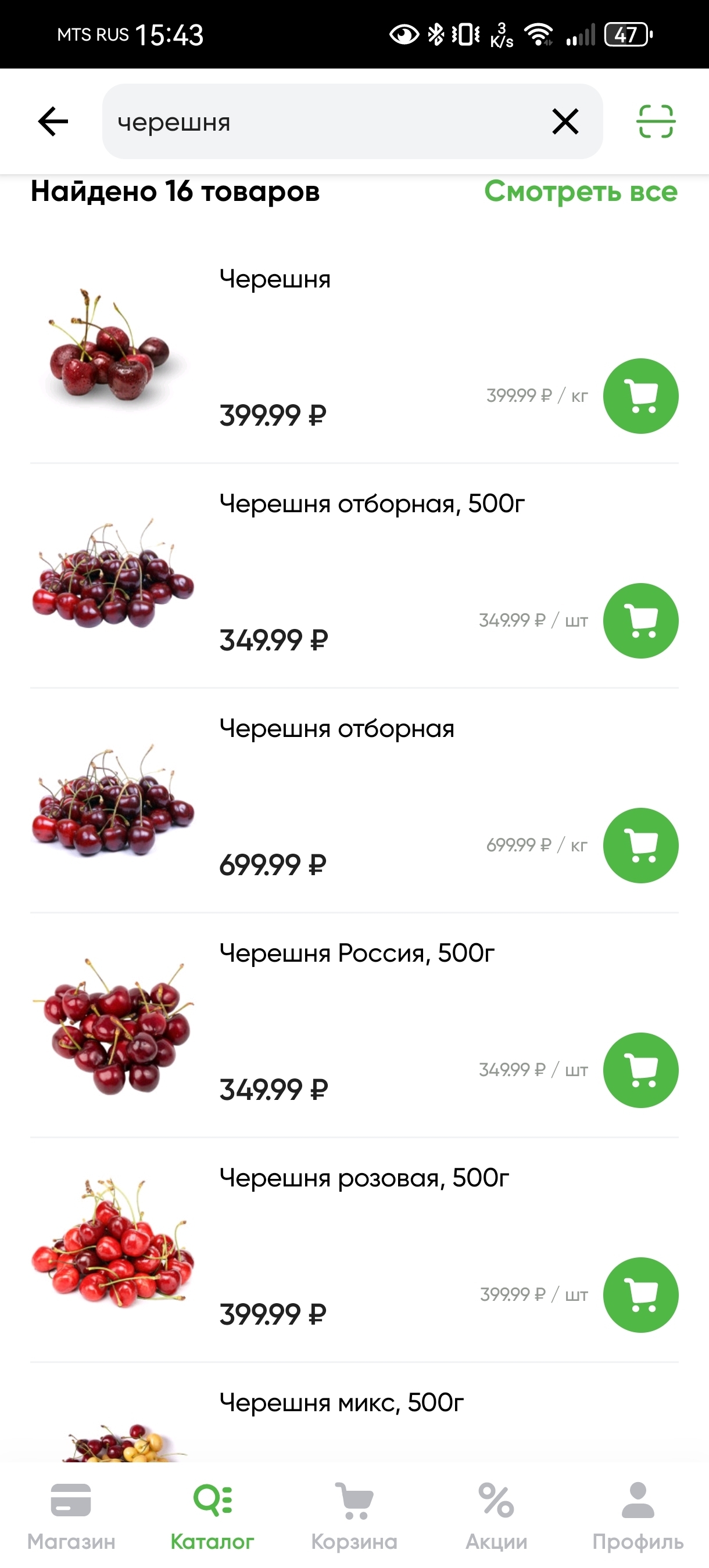Add Черешня отборная 699.99 ₽ to cart
Viewport: 709px width, 1568px height.
[640, 846]
